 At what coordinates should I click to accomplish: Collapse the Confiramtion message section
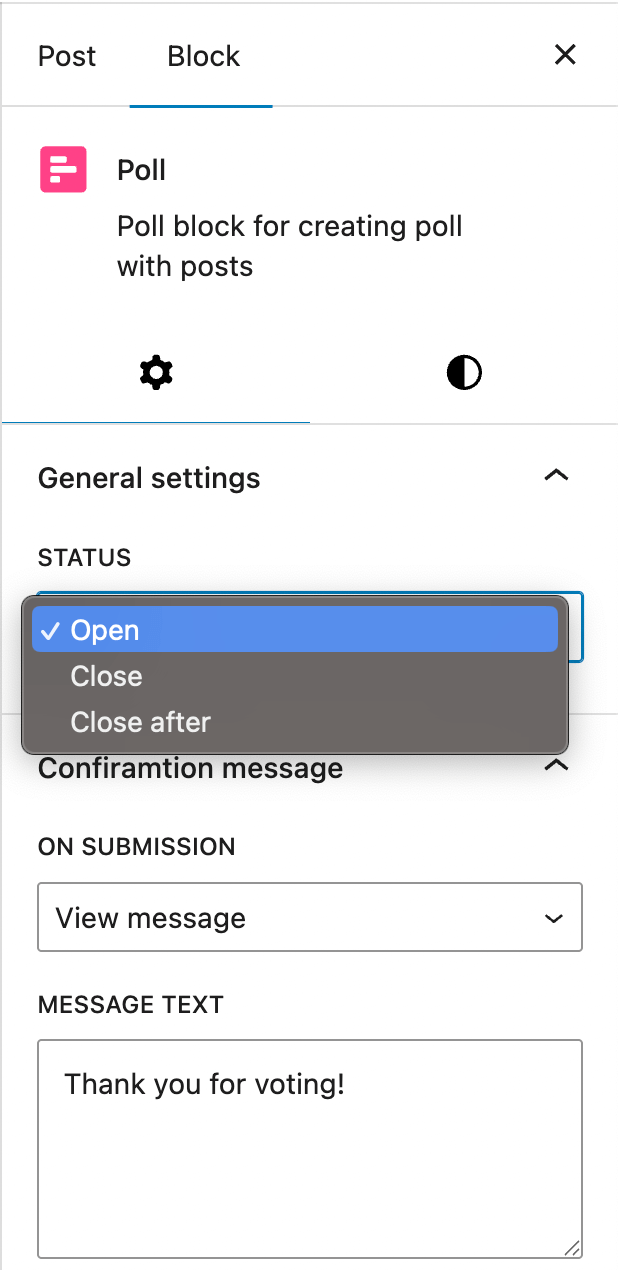(x=555, y=767)
